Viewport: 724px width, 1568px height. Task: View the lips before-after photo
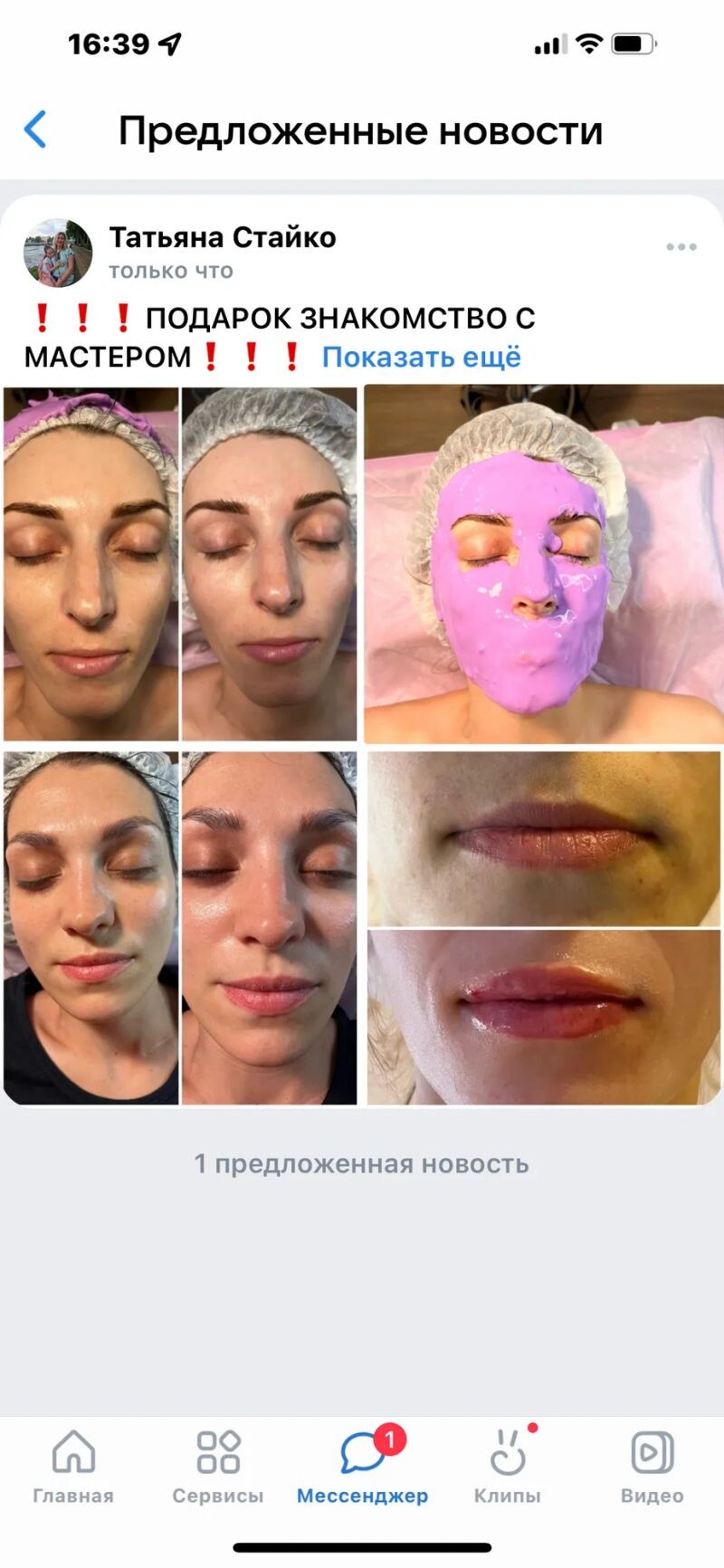click(543, 927)
